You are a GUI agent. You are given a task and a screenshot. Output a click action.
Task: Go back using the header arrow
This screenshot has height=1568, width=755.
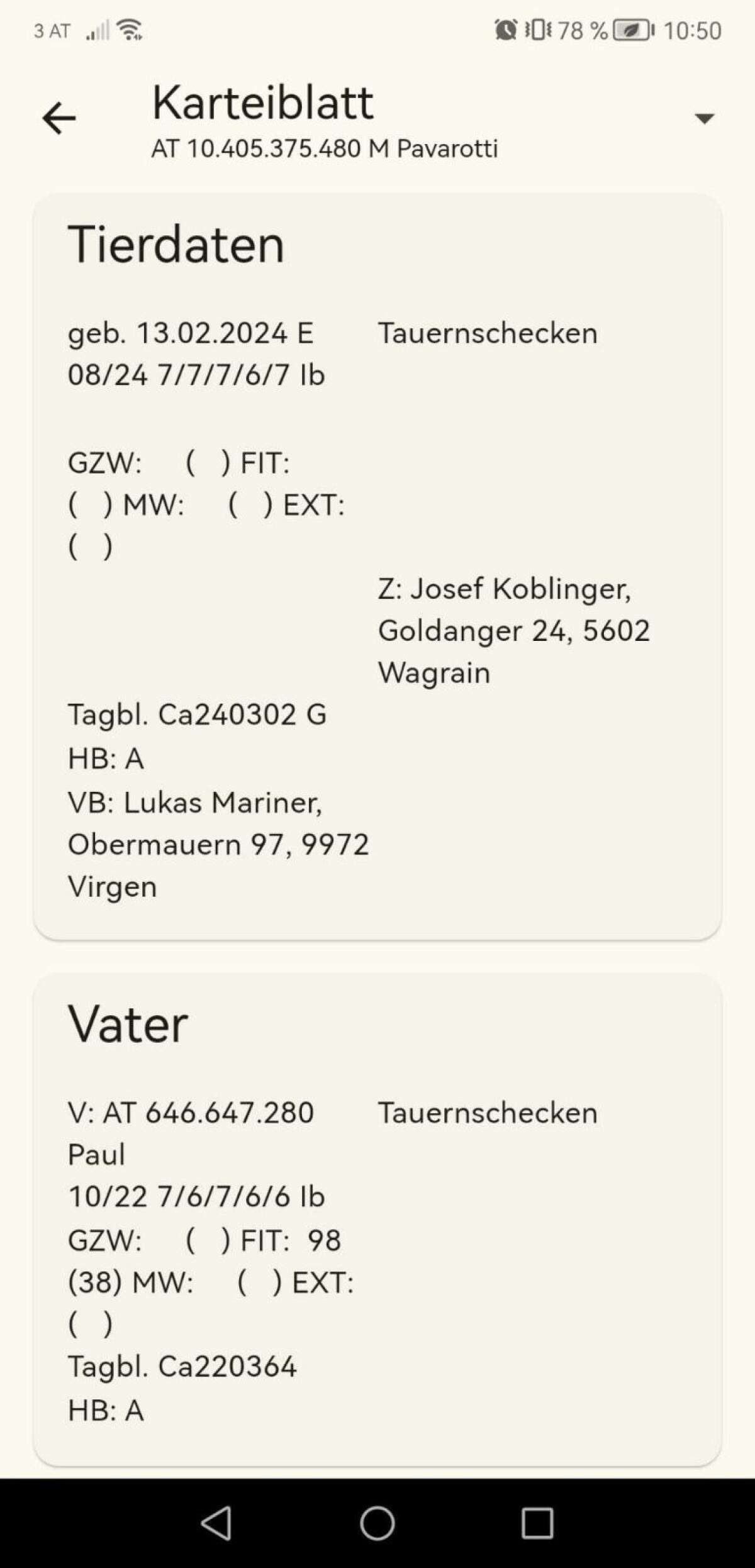[59, 118]
